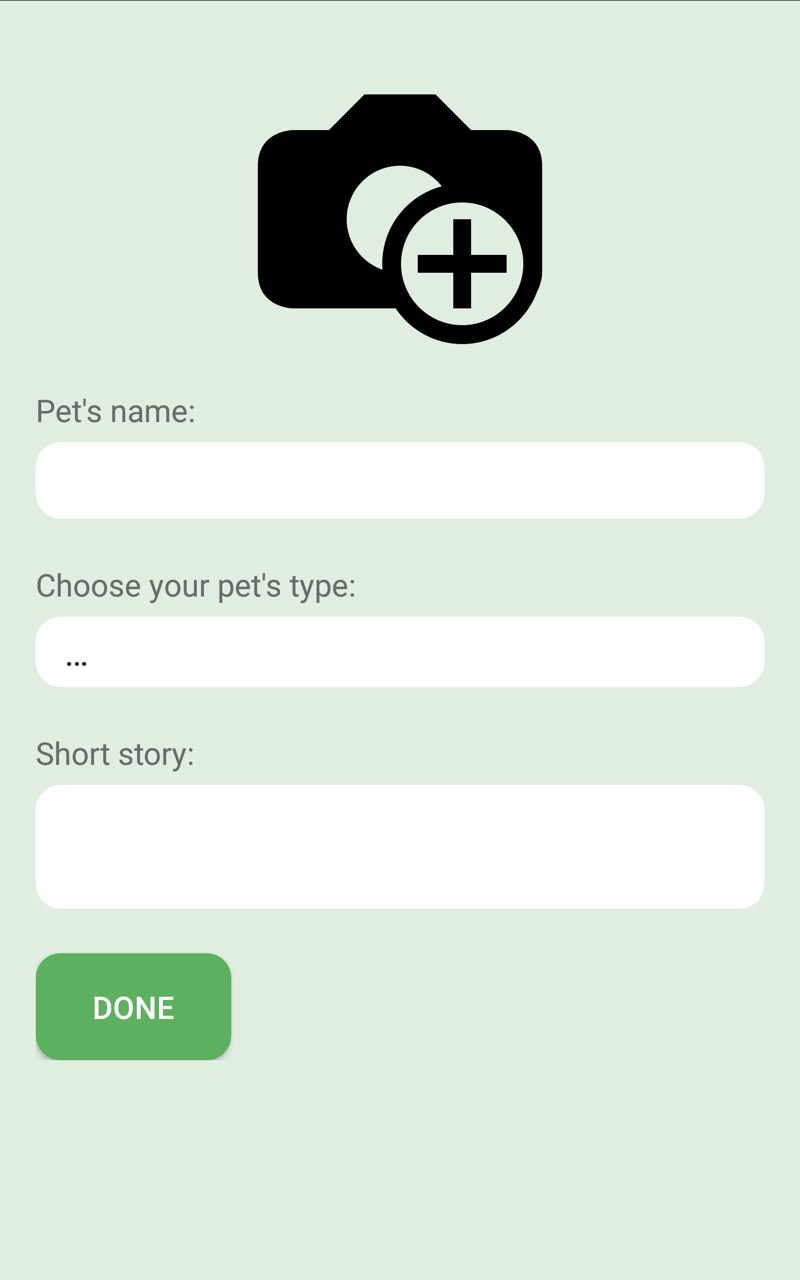This screenshot has width=800, height=1280.
Task: Submit the form with DONE
Action: pos(133,1007)
